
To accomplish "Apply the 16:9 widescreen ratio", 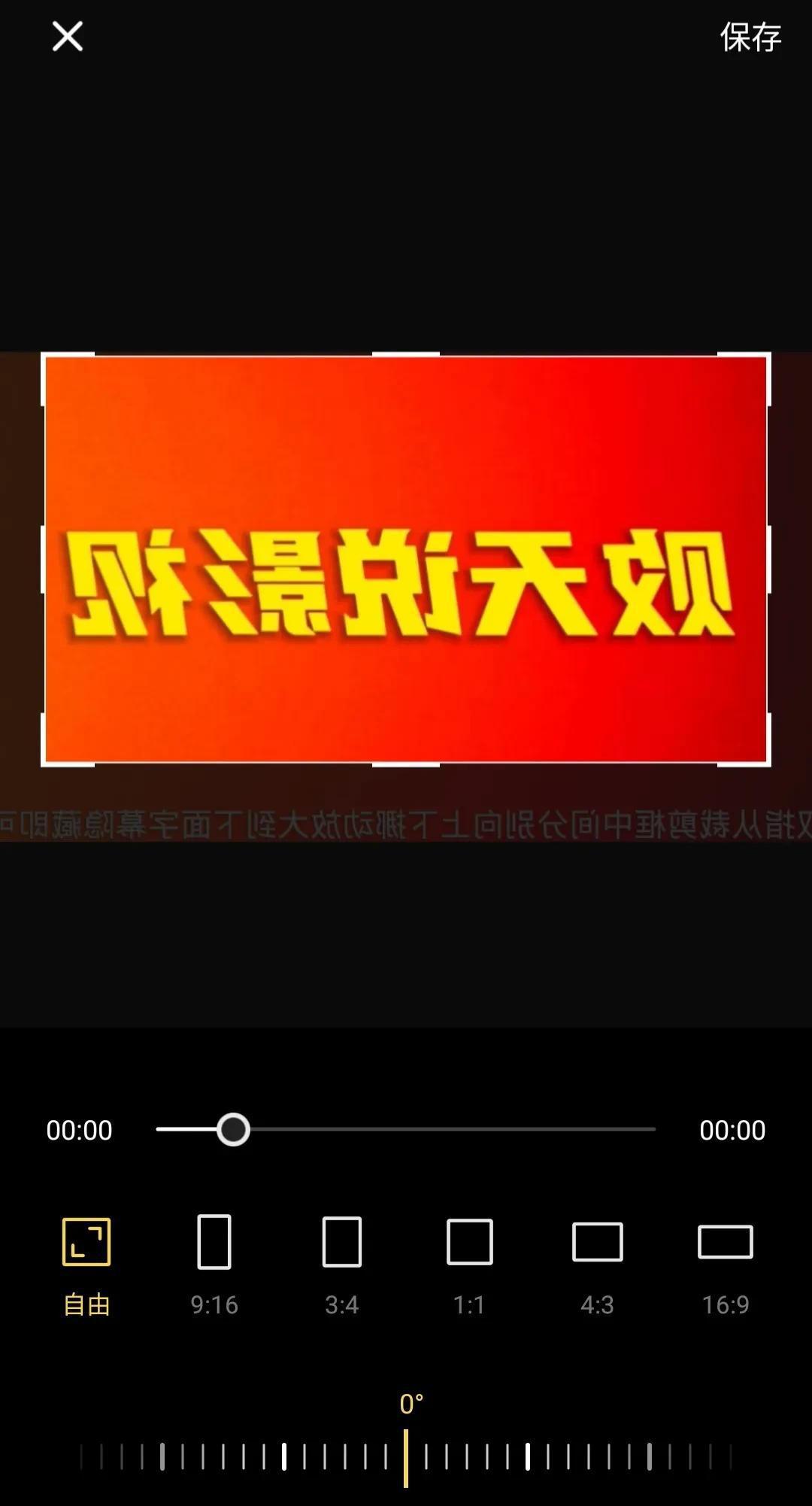I will point(725,1265).
